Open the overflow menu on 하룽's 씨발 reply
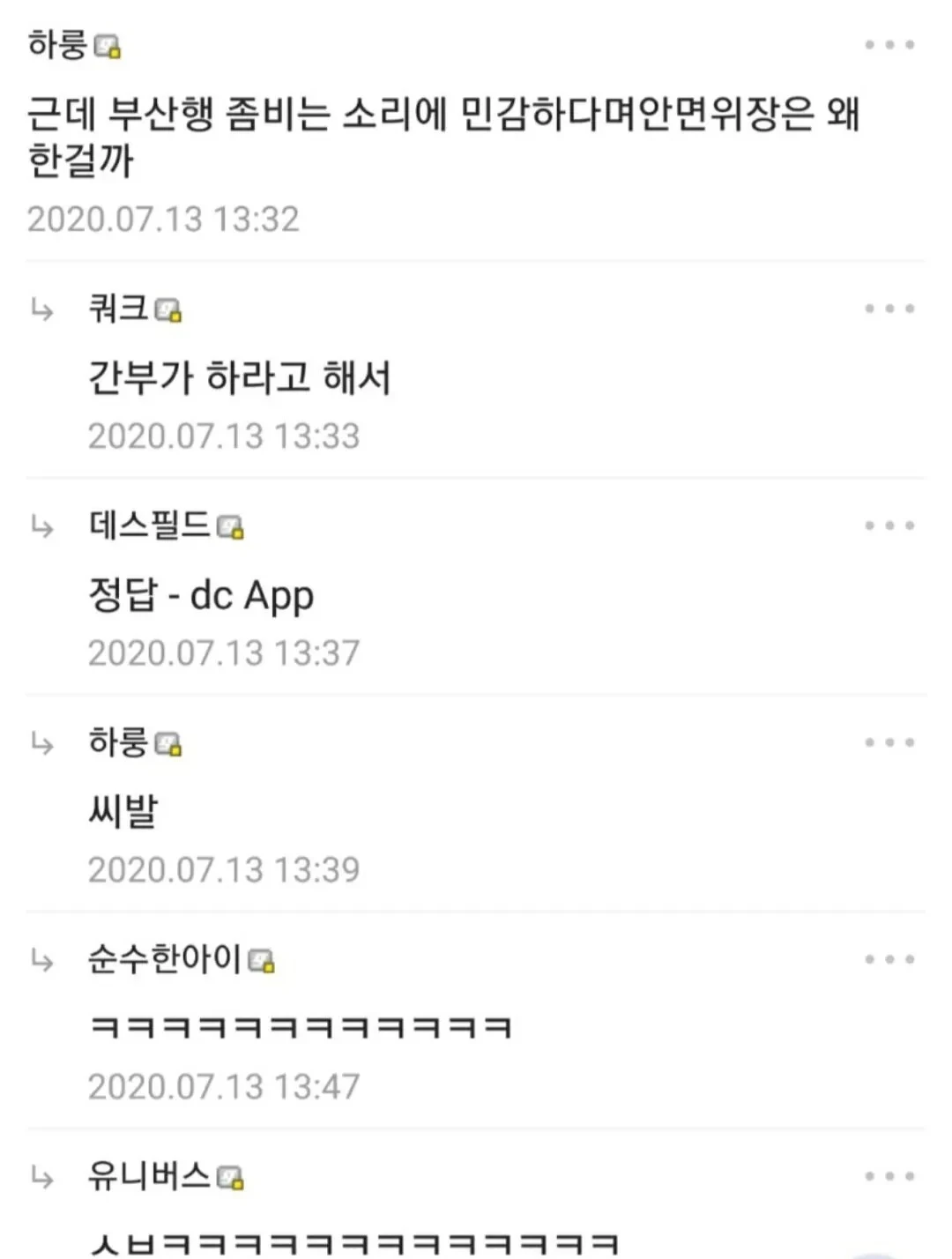 pos(889,742)
